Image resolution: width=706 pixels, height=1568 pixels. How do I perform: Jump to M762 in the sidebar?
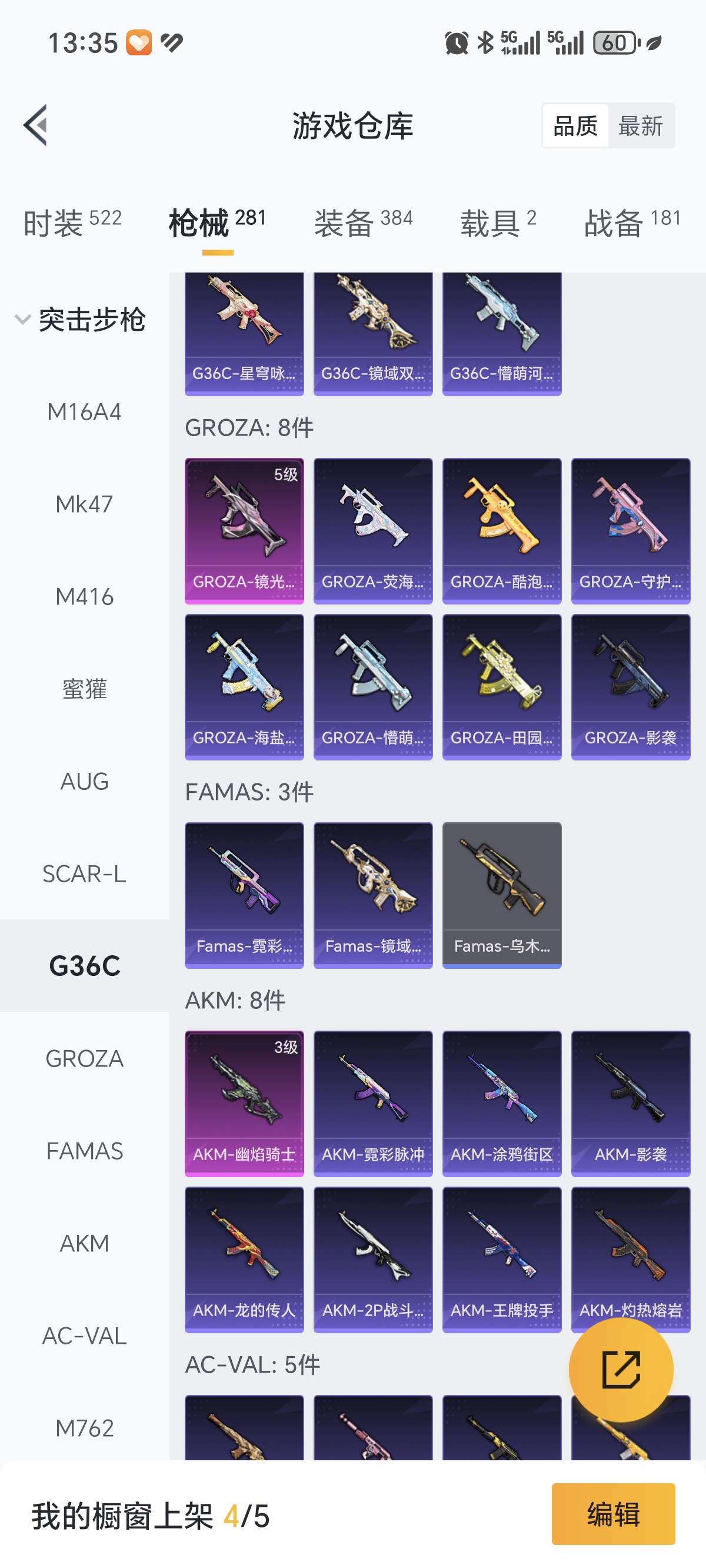pos(85,1428)
